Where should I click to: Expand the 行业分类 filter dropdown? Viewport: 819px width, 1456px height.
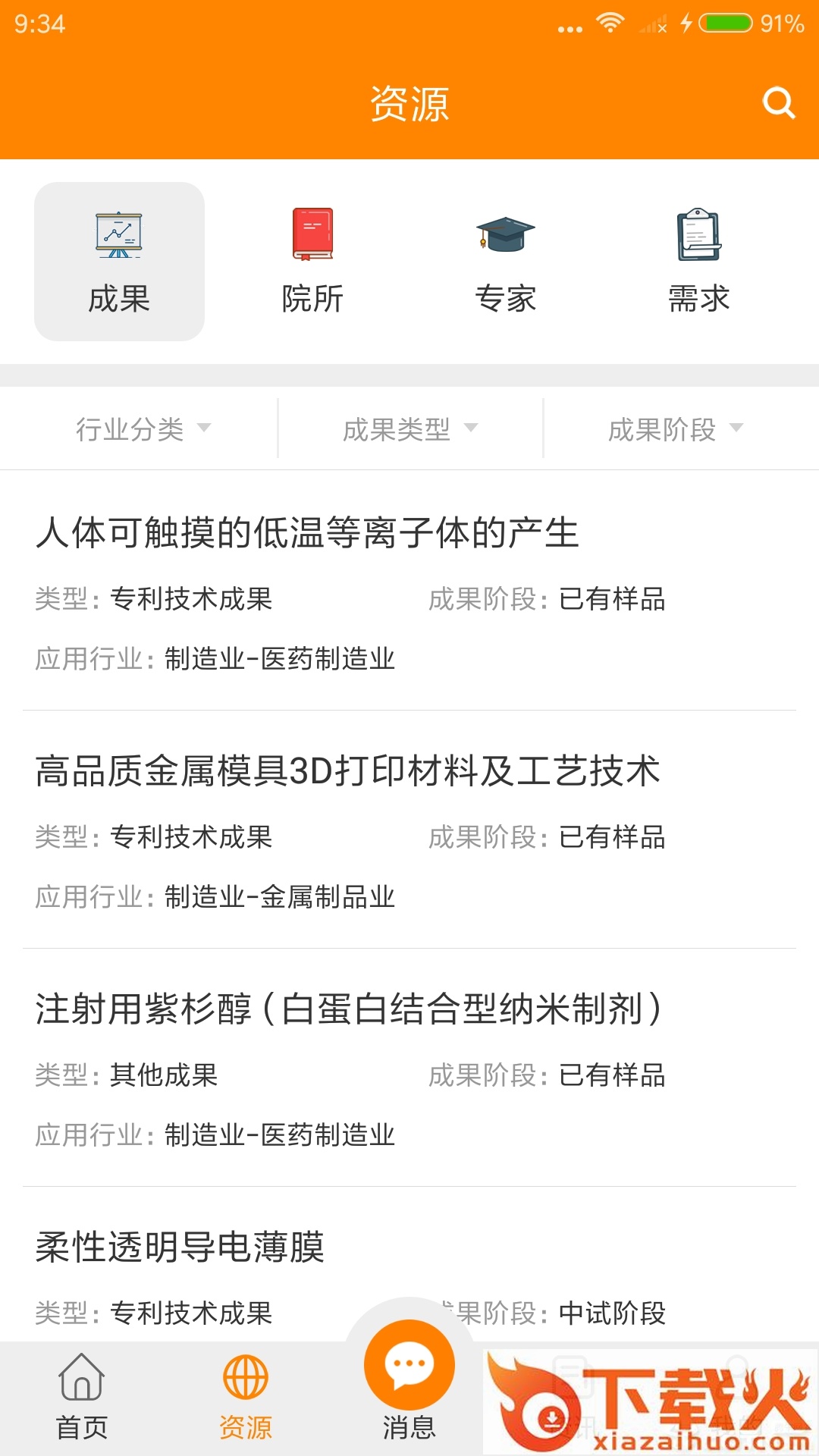pos(142,429)
